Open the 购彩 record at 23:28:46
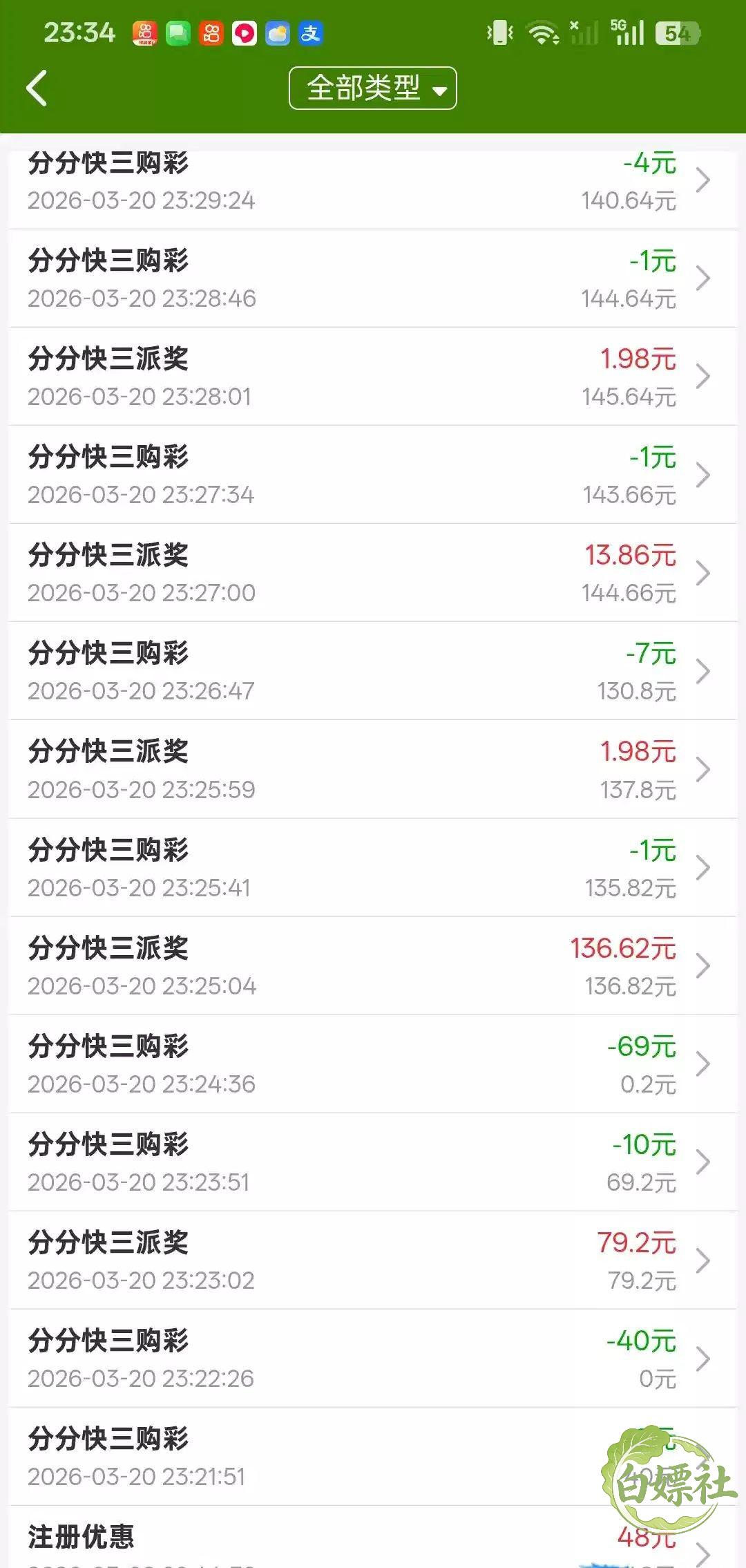746x1568 pixels. click(x=373, y=278)
